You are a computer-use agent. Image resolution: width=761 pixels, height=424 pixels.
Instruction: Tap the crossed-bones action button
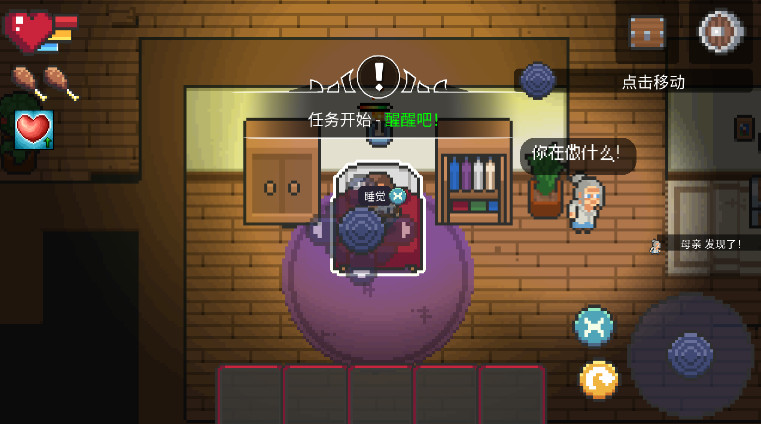594,327
